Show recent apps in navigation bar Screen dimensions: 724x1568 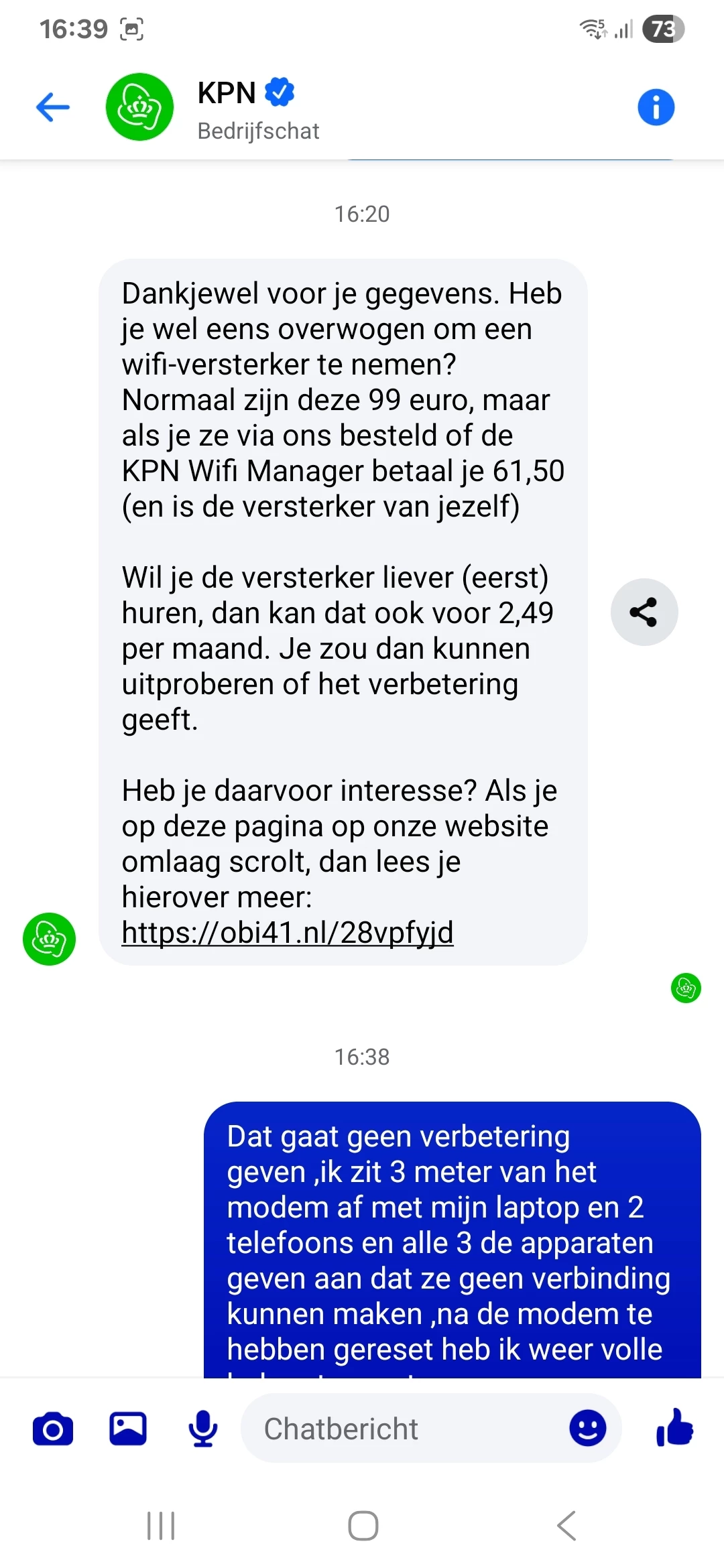pos(161,1526)
